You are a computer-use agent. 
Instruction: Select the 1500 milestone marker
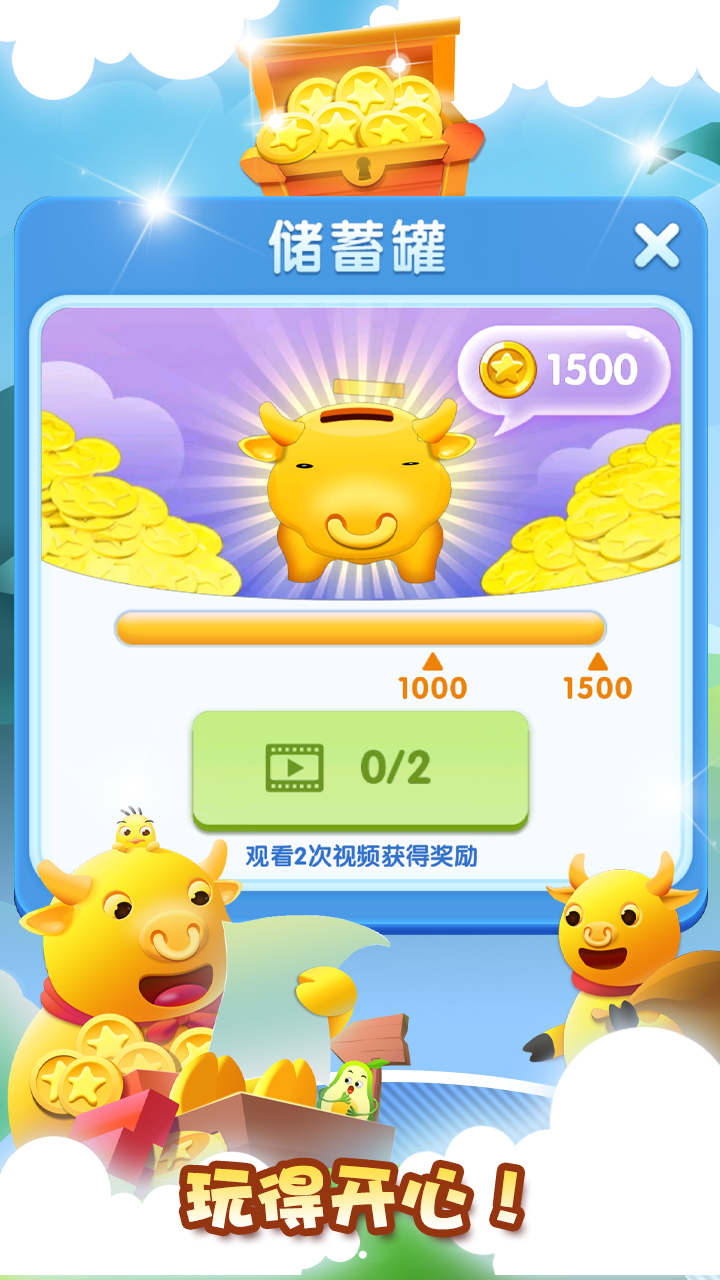(x=598, y=673)
